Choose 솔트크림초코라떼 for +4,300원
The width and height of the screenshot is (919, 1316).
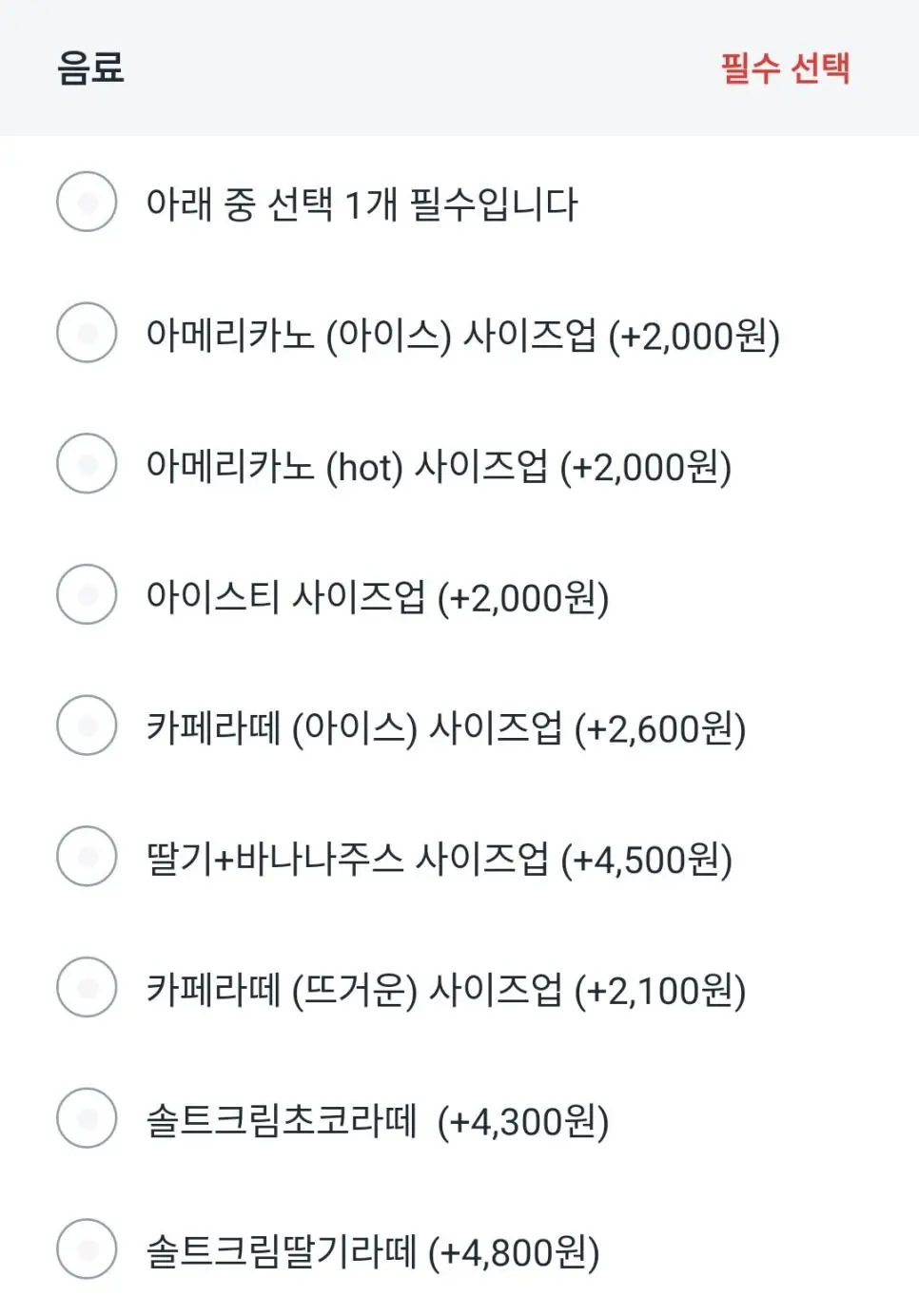pyautogui.click(x=87, y=1119)
